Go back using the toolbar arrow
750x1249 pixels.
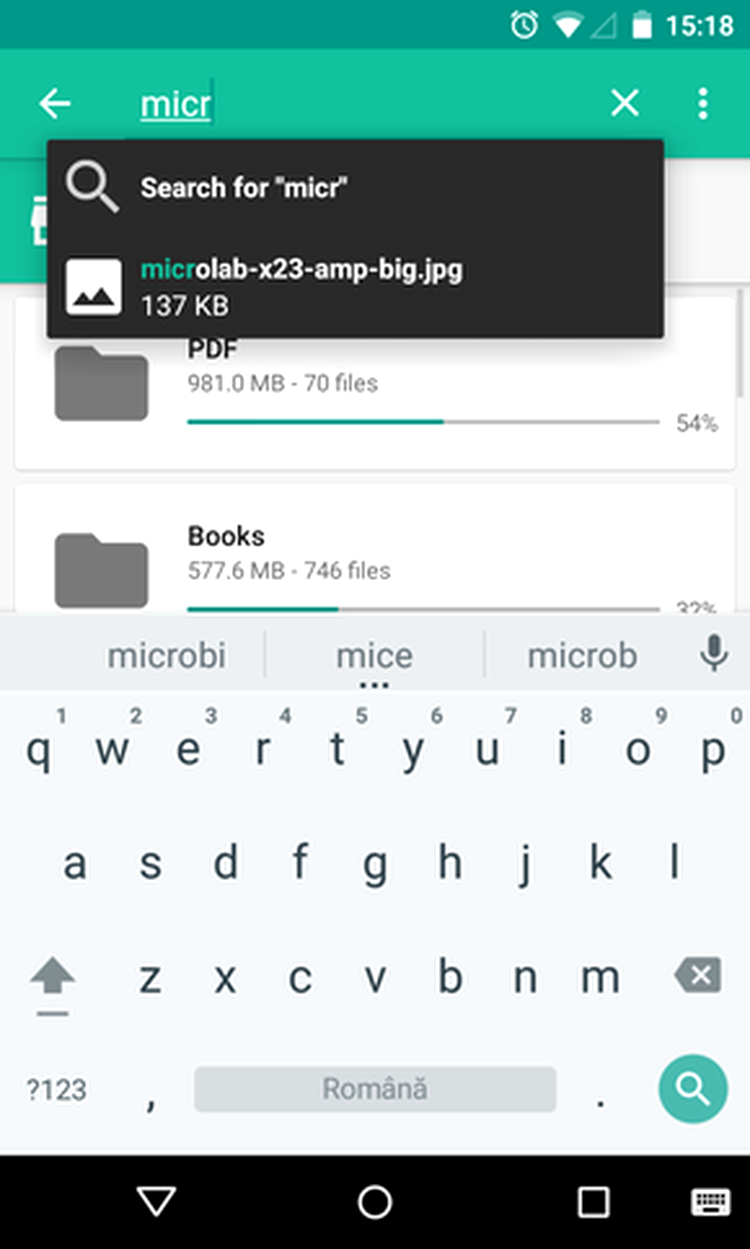coord(55,103)
